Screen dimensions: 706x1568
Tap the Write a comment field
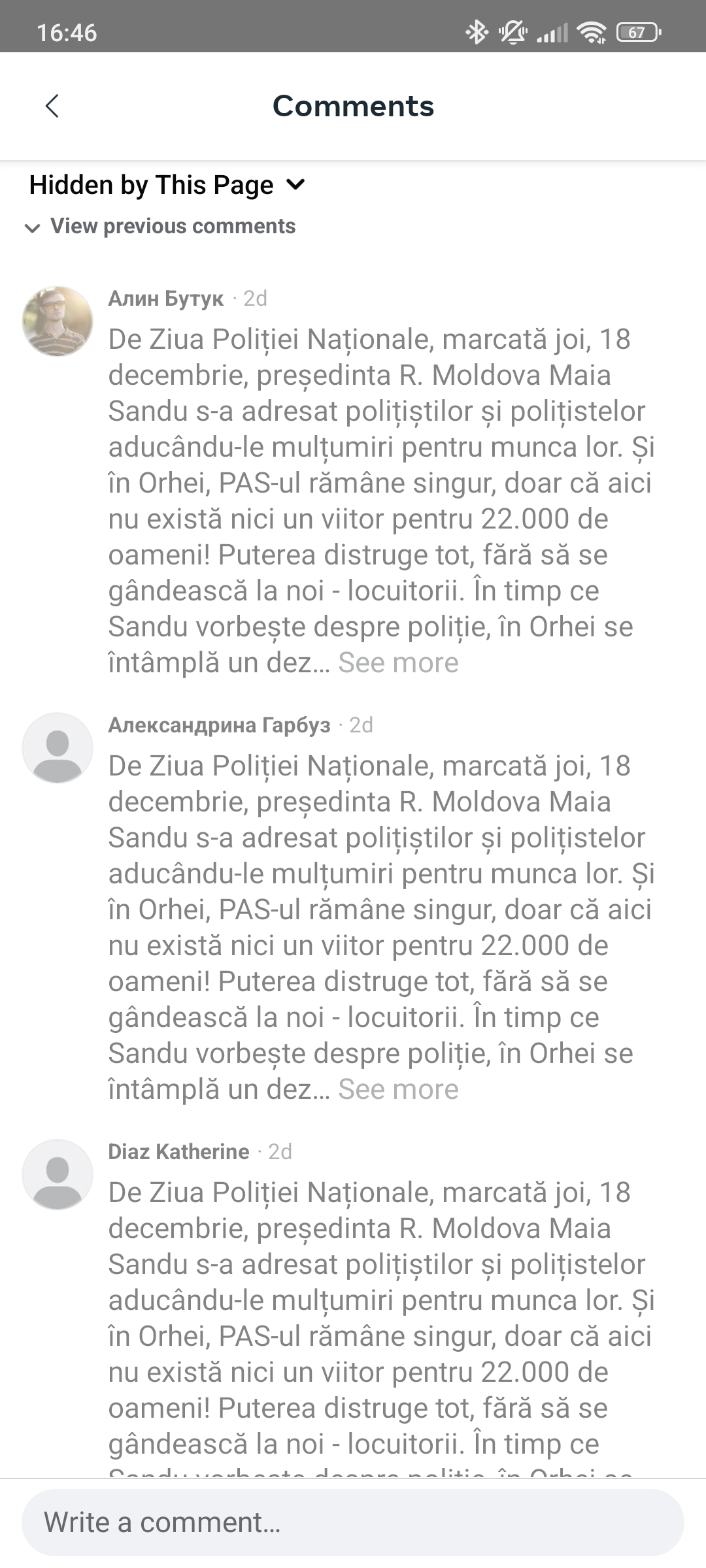coord(353,1522)
